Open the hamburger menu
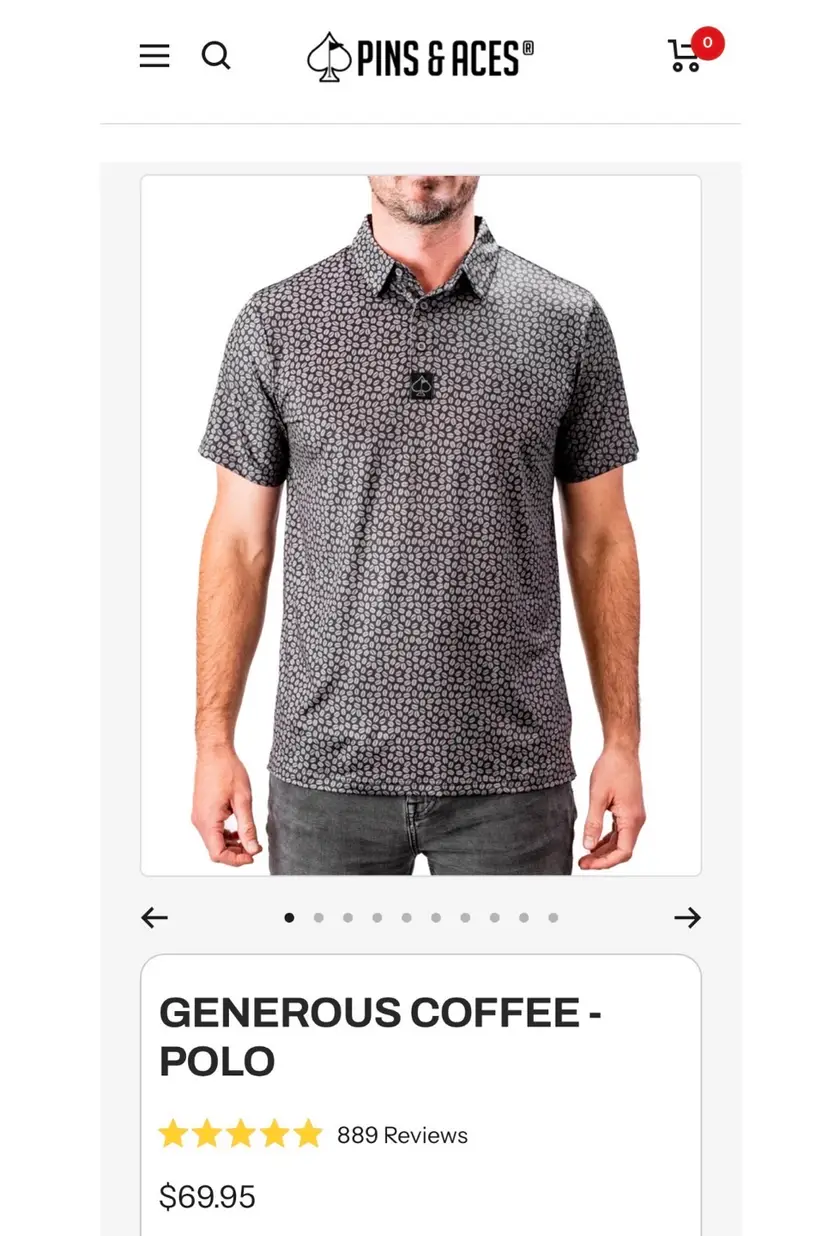Viewport: 828px width, 1236px height. click(154, 56)
